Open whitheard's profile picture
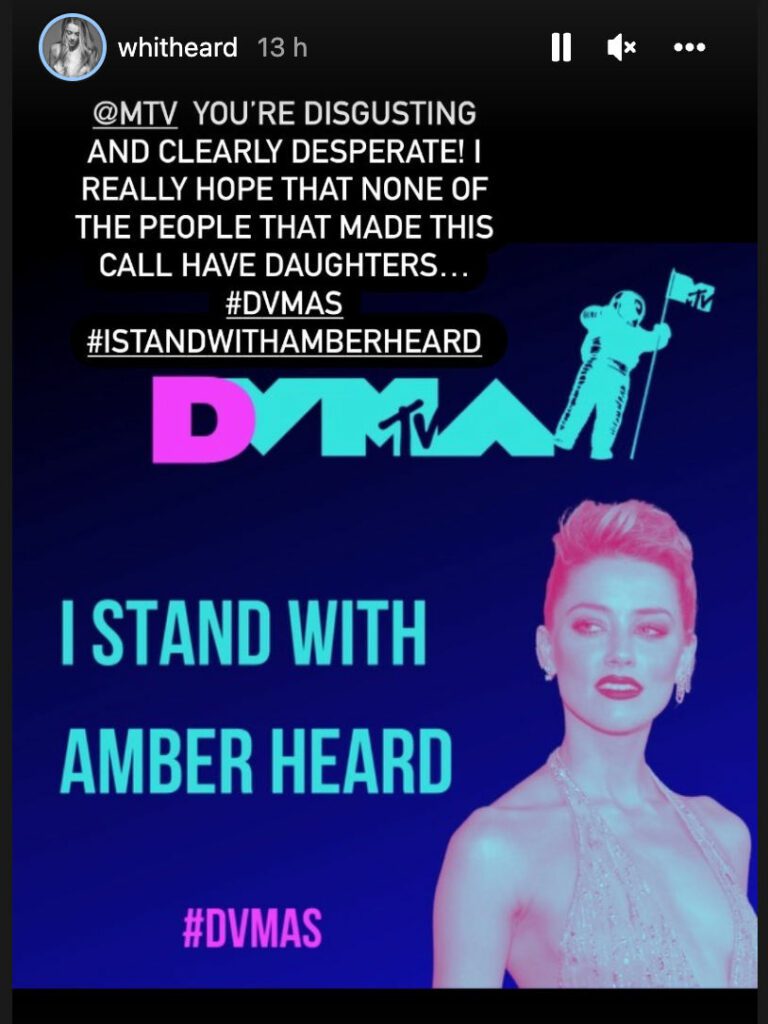The image size is (768, 1024). click(x=72, y=47)
